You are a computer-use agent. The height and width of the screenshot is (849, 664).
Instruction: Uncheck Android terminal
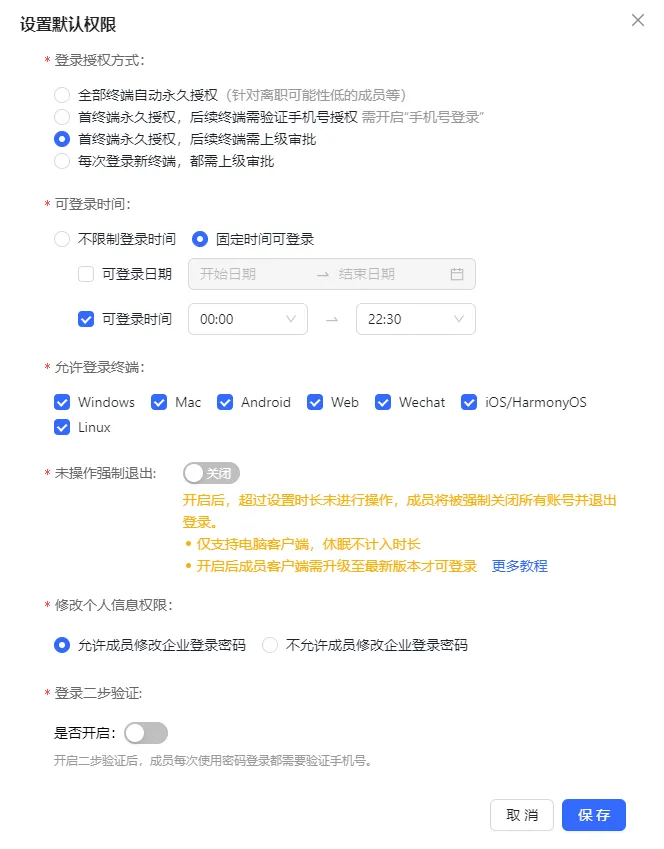click(225, 402)
